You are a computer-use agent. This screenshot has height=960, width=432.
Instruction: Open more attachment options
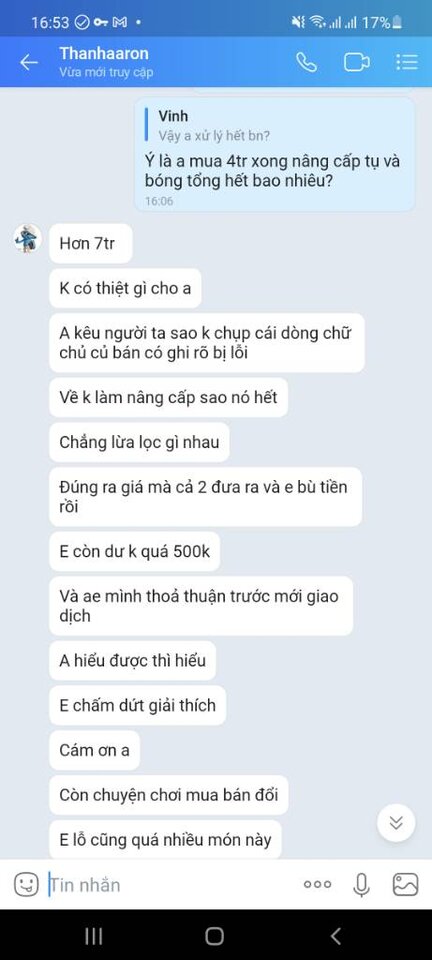(x=318, y=884)
